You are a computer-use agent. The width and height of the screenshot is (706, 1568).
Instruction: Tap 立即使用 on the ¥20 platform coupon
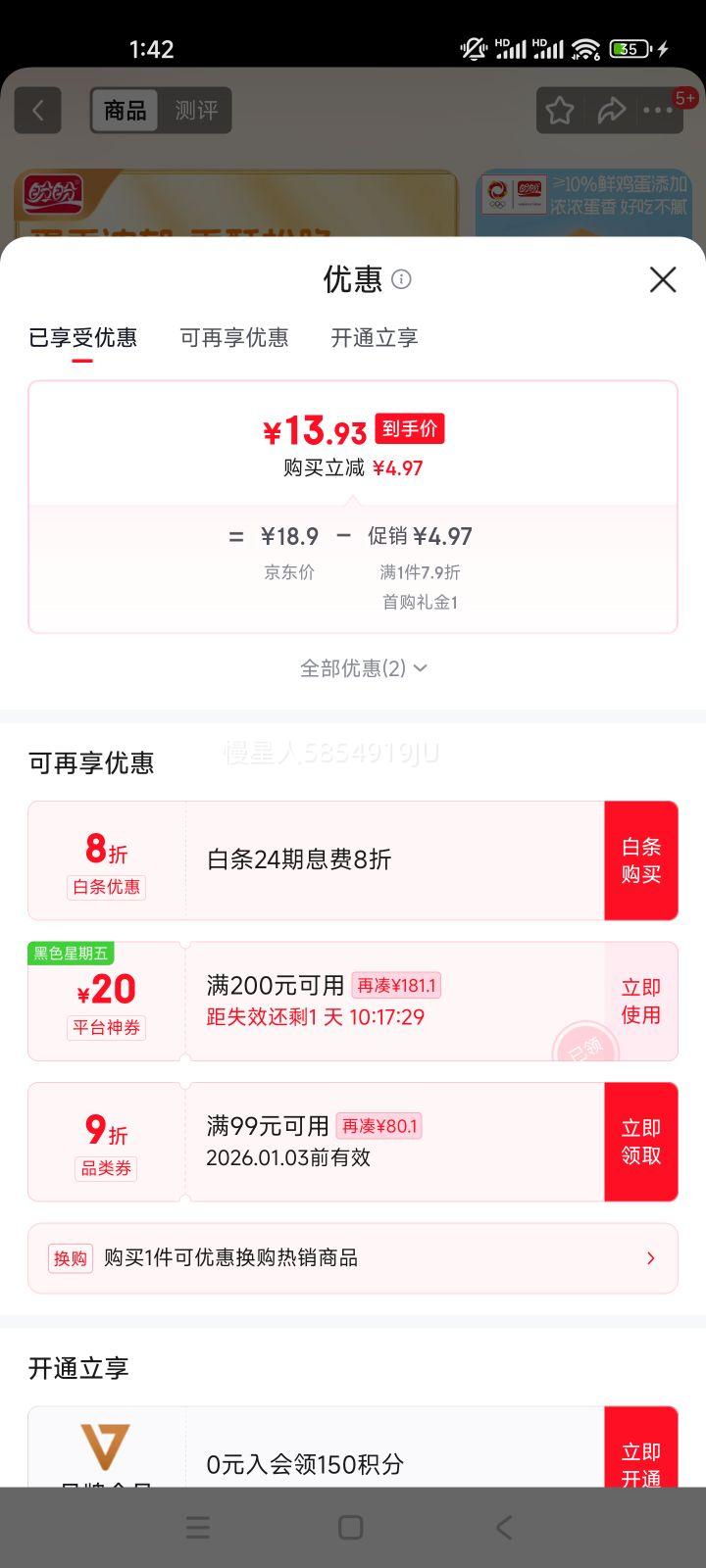641,1002
